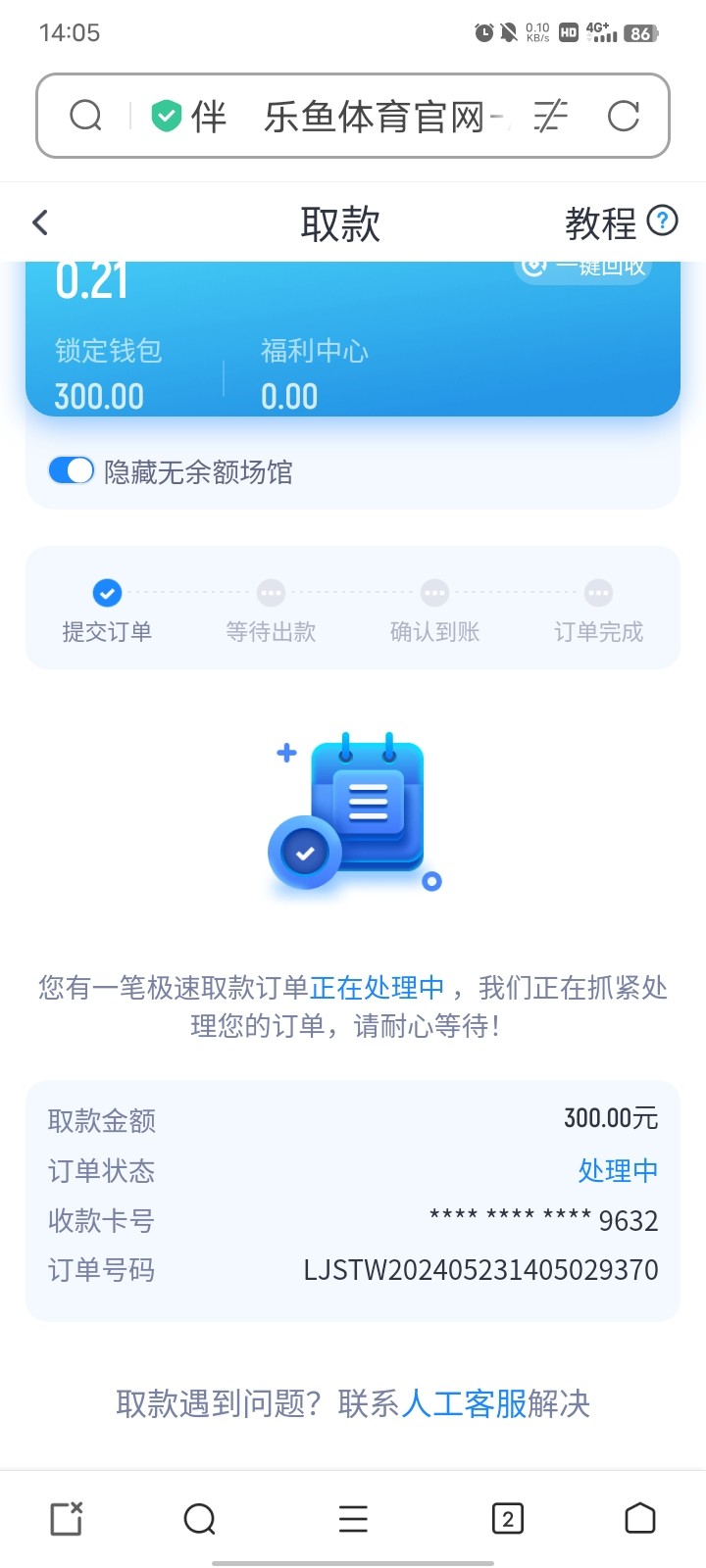The width and height of the screenshot is (706, 1568).
Task: Tap the filter adjust icon in address bar
Action: (550, 115)
